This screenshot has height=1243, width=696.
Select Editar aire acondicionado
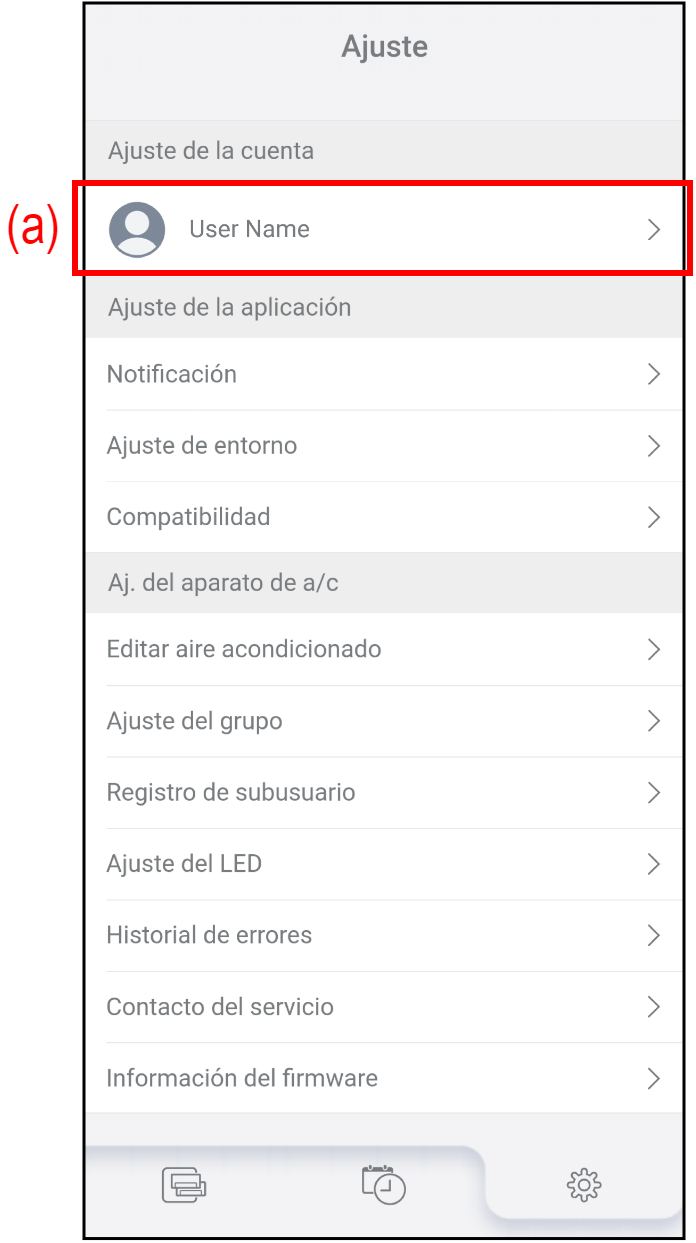click(384, 649)
